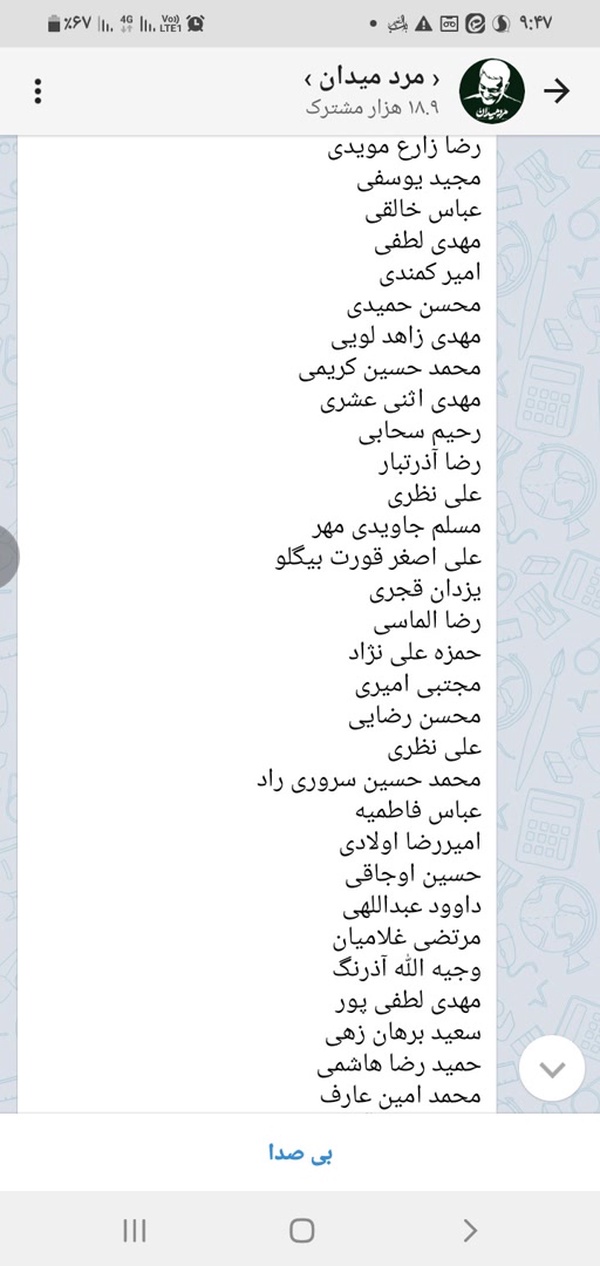Open the مرد میدان channel profile picture
Viewport: 600px width, 1266px height.
tap(492, 91)
